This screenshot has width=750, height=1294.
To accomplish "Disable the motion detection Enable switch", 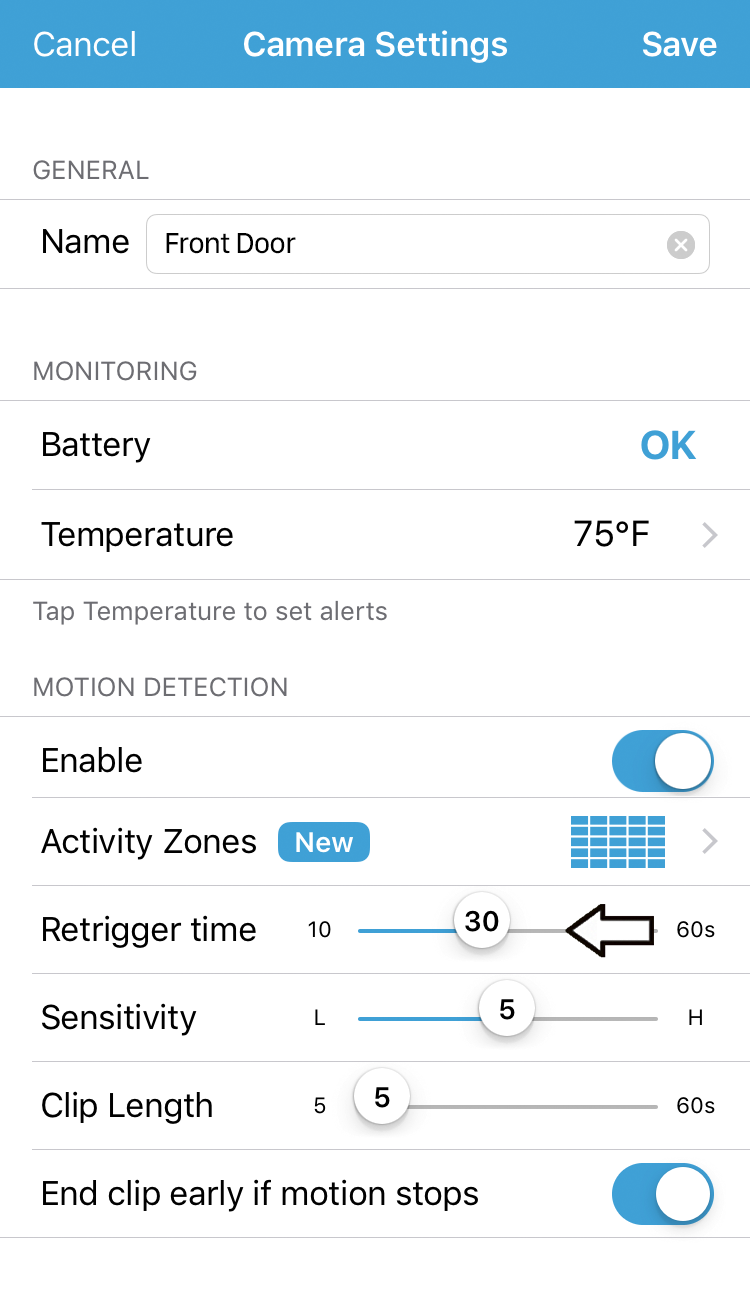I will 662,761.
